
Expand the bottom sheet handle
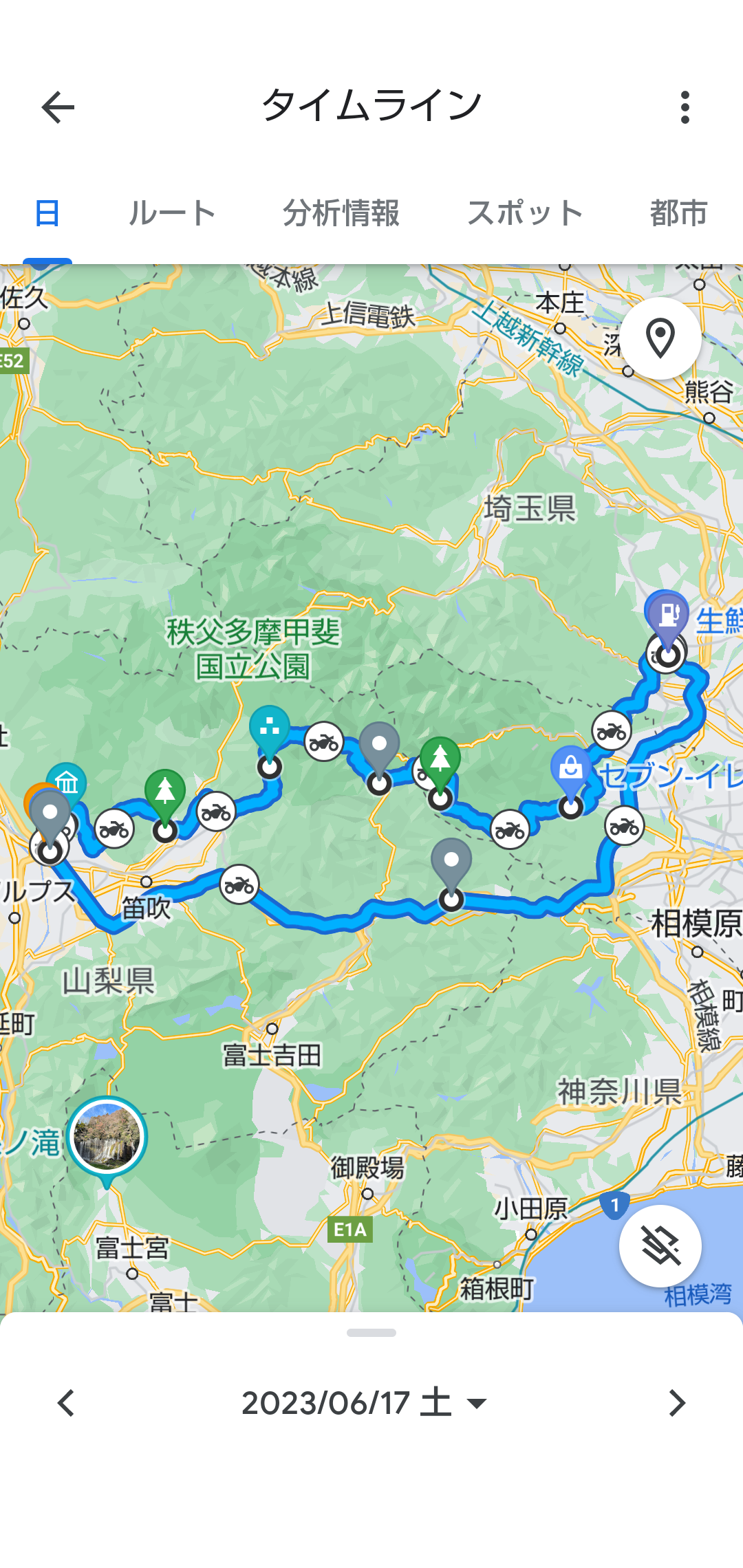pos(371,1333)
